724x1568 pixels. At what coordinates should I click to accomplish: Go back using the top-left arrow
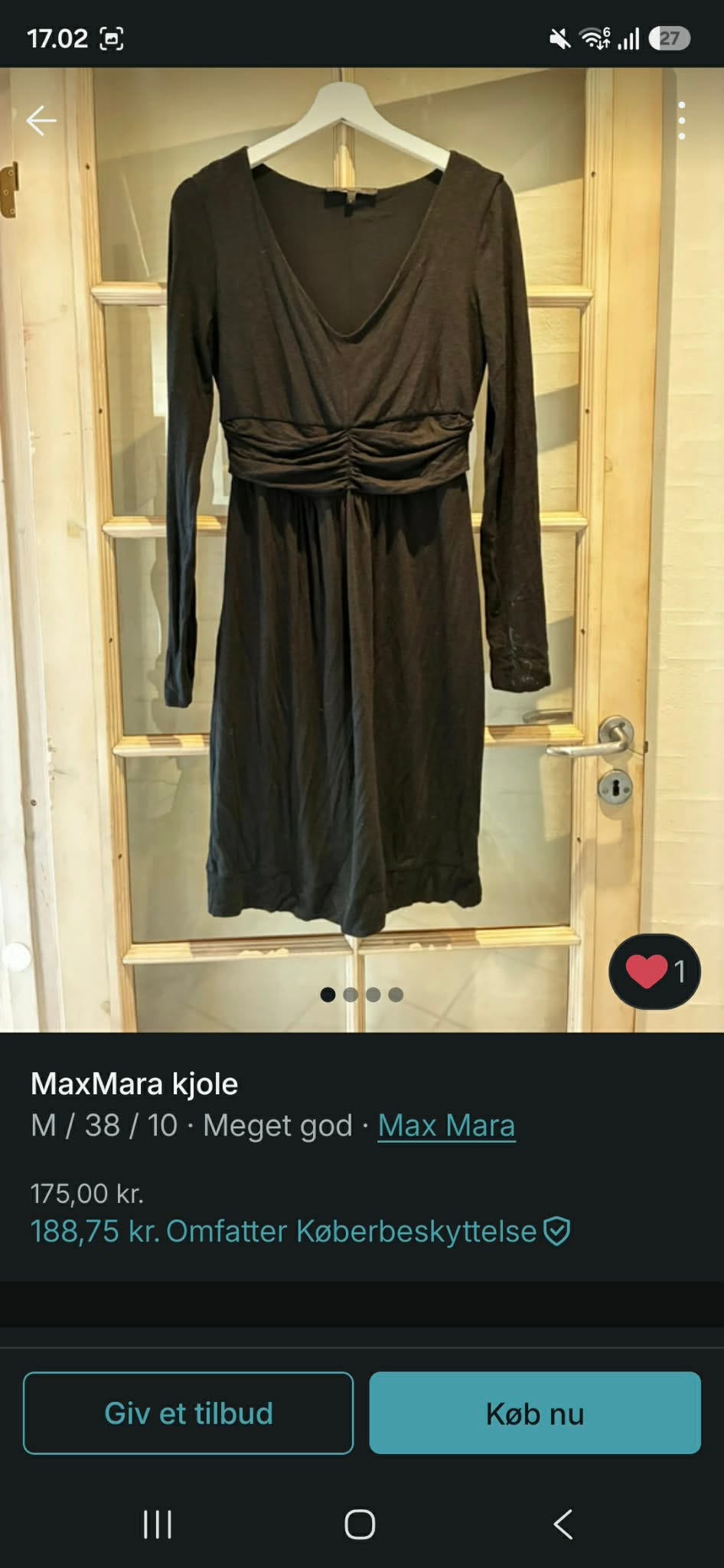[x=41, y=120]
